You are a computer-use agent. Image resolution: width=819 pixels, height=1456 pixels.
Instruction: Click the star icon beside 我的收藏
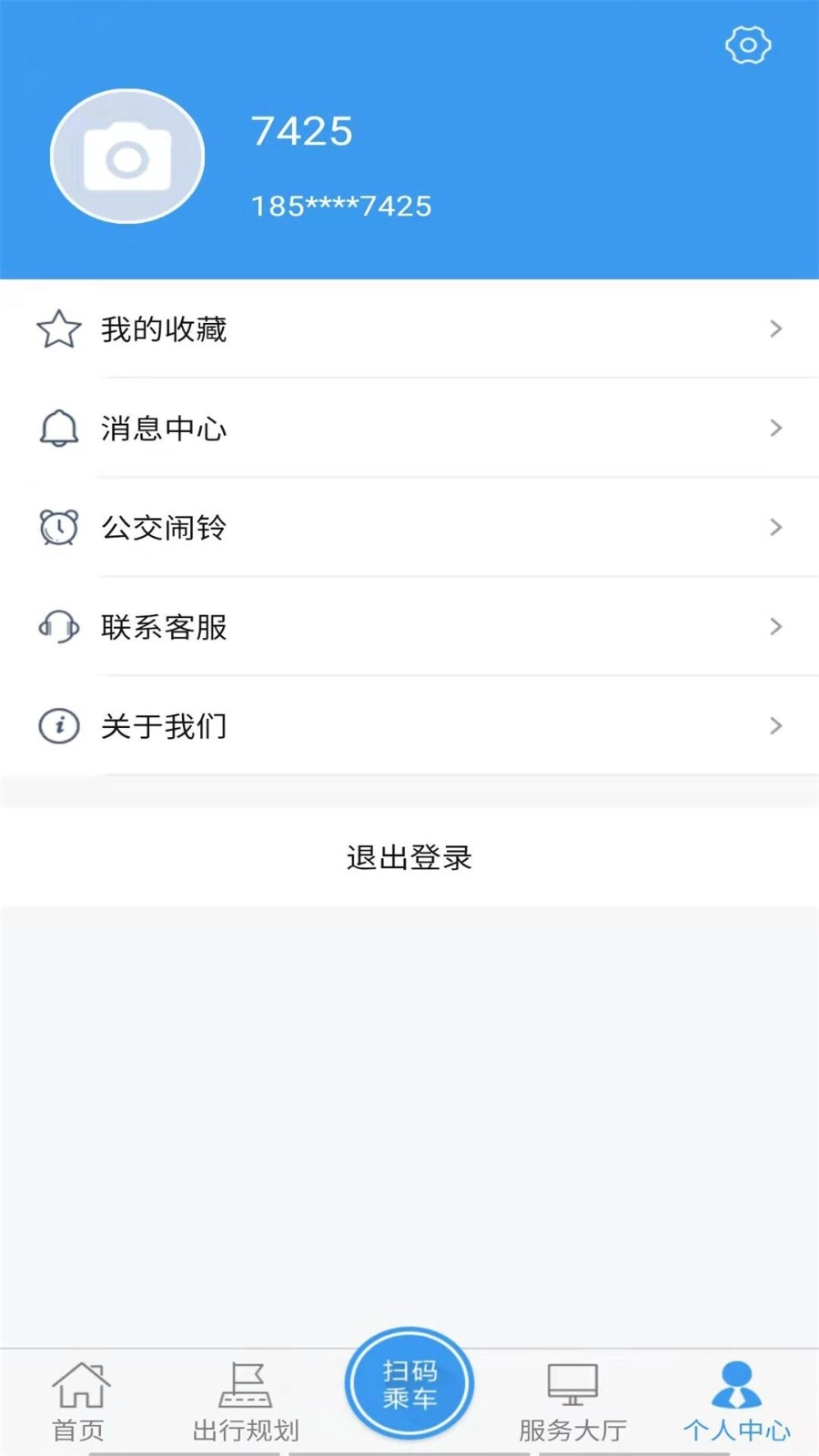58,329
